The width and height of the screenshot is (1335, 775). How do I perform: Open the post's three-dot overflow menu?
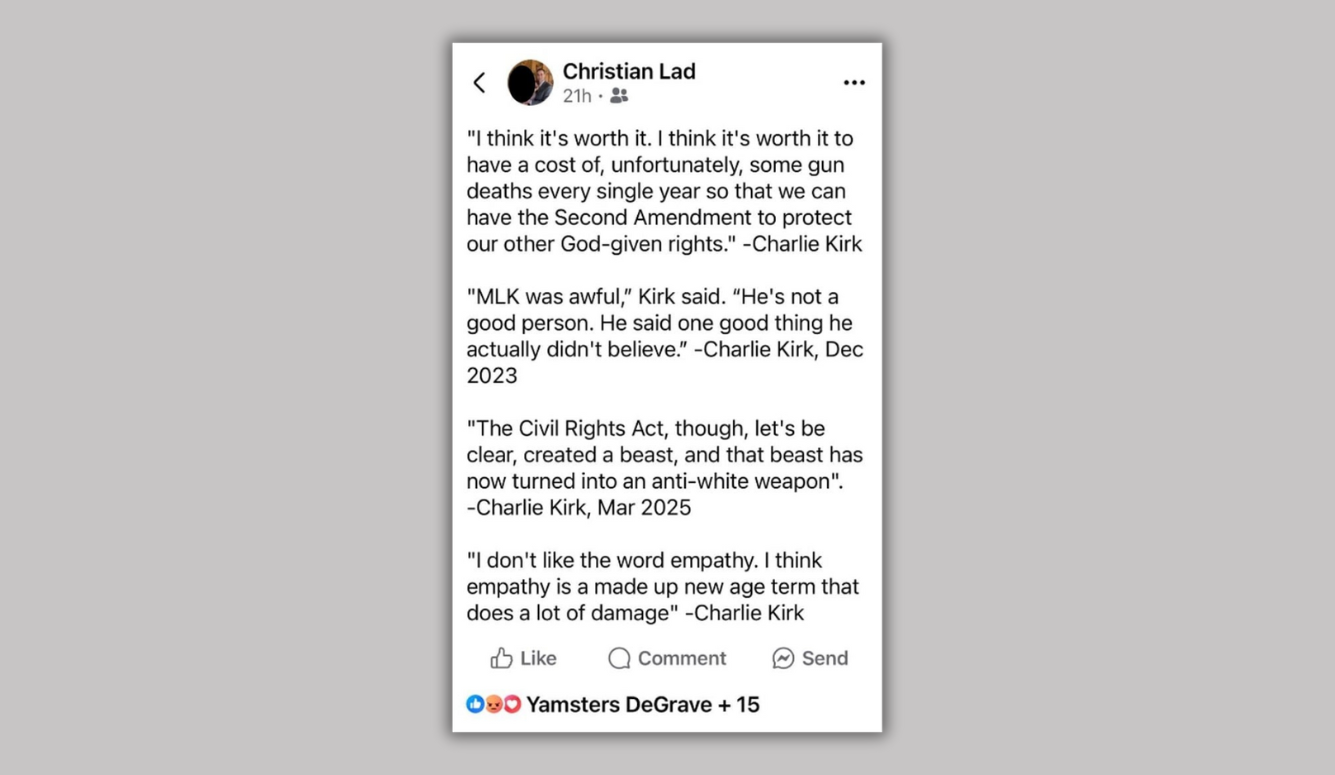tap(853, 83)
